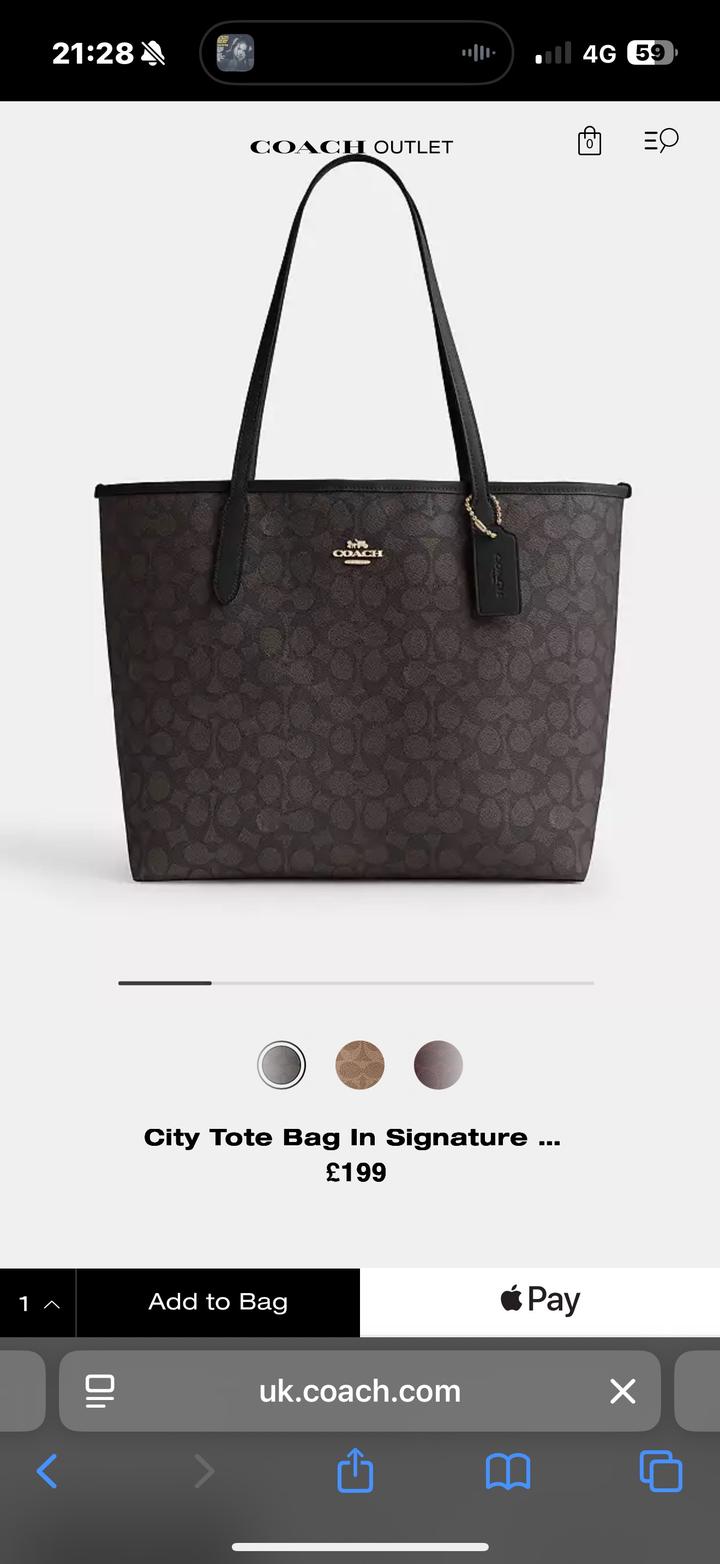Go back to the previous page
The height and width of the screenshot is (1564, 720).
(47, 1472)
